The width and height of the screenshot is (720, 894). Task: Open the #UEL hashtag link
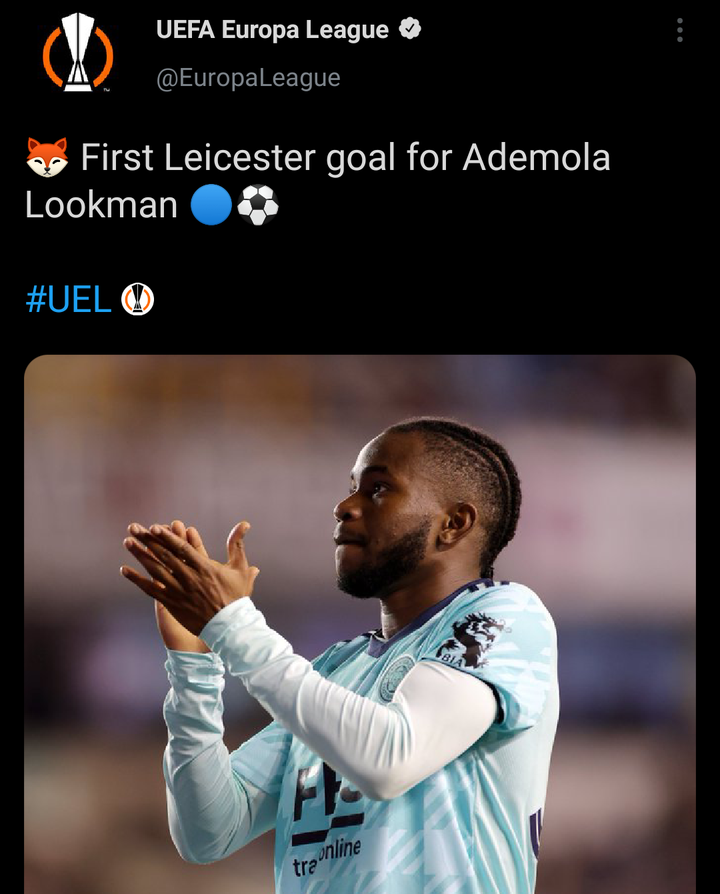(x=68, y=298)
